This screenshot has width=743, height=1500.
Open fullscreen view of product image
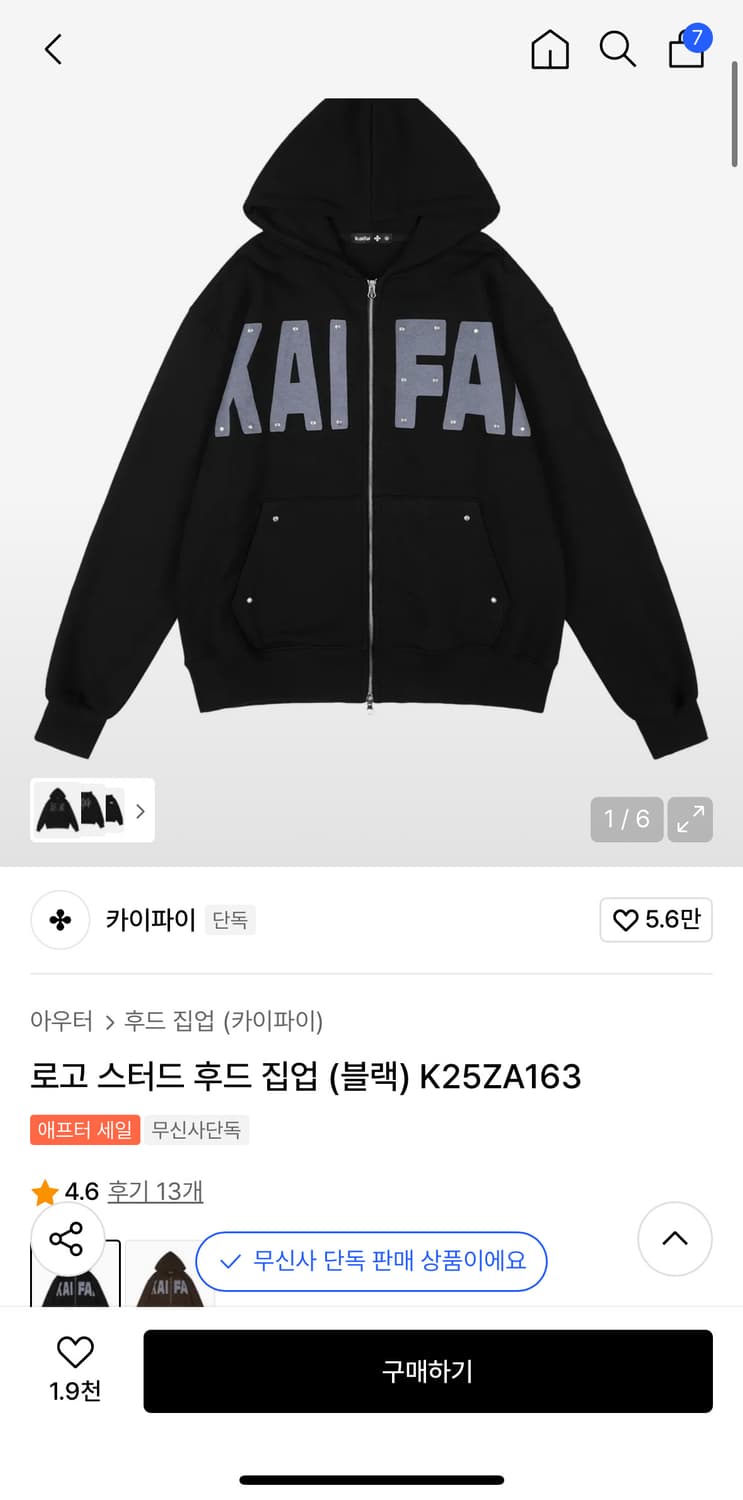tap(690, 819)
